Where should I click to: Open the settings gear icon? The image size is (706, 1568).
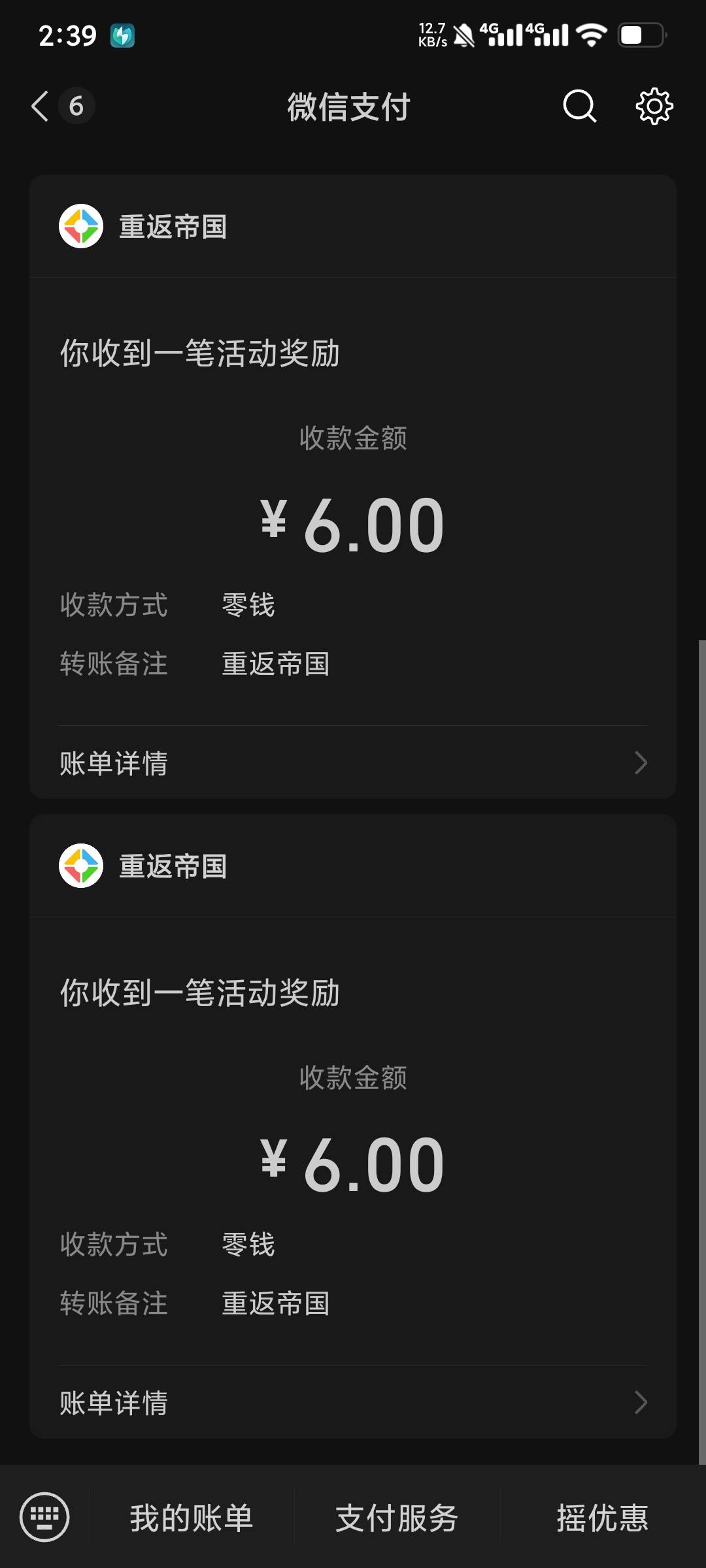click(x=654, y=106)
